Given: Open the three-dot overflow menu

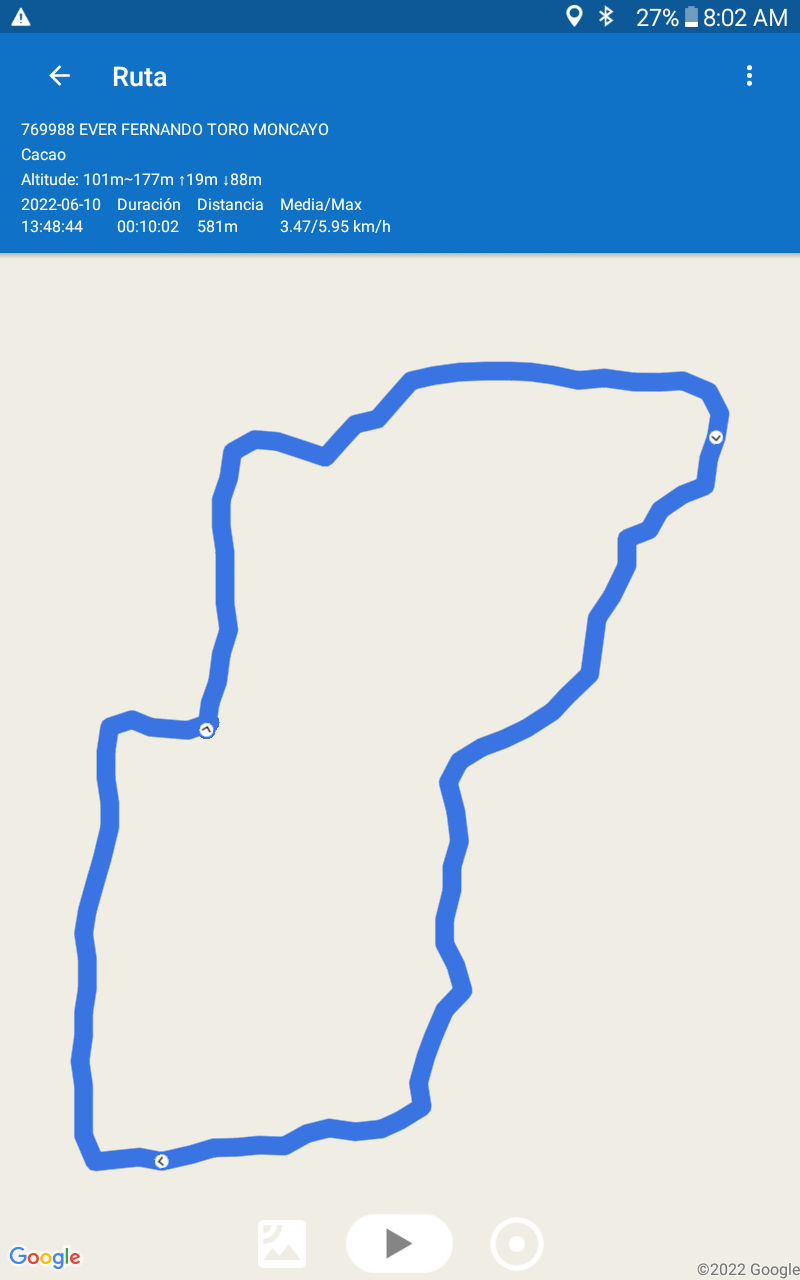Looking at the screenshot, I should (749, 76).
